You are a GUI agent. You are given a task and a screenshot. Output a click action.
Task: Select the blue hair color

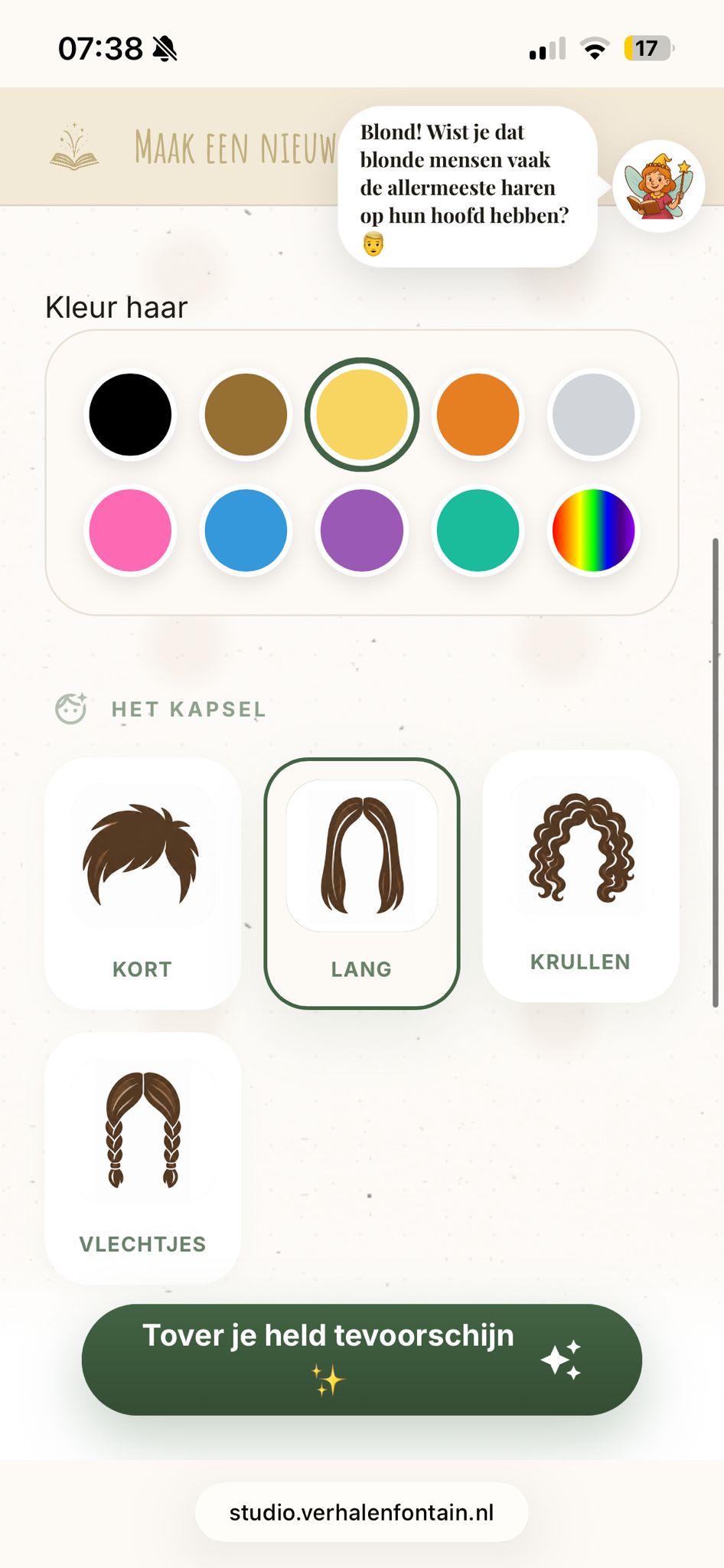pos(246,531)
